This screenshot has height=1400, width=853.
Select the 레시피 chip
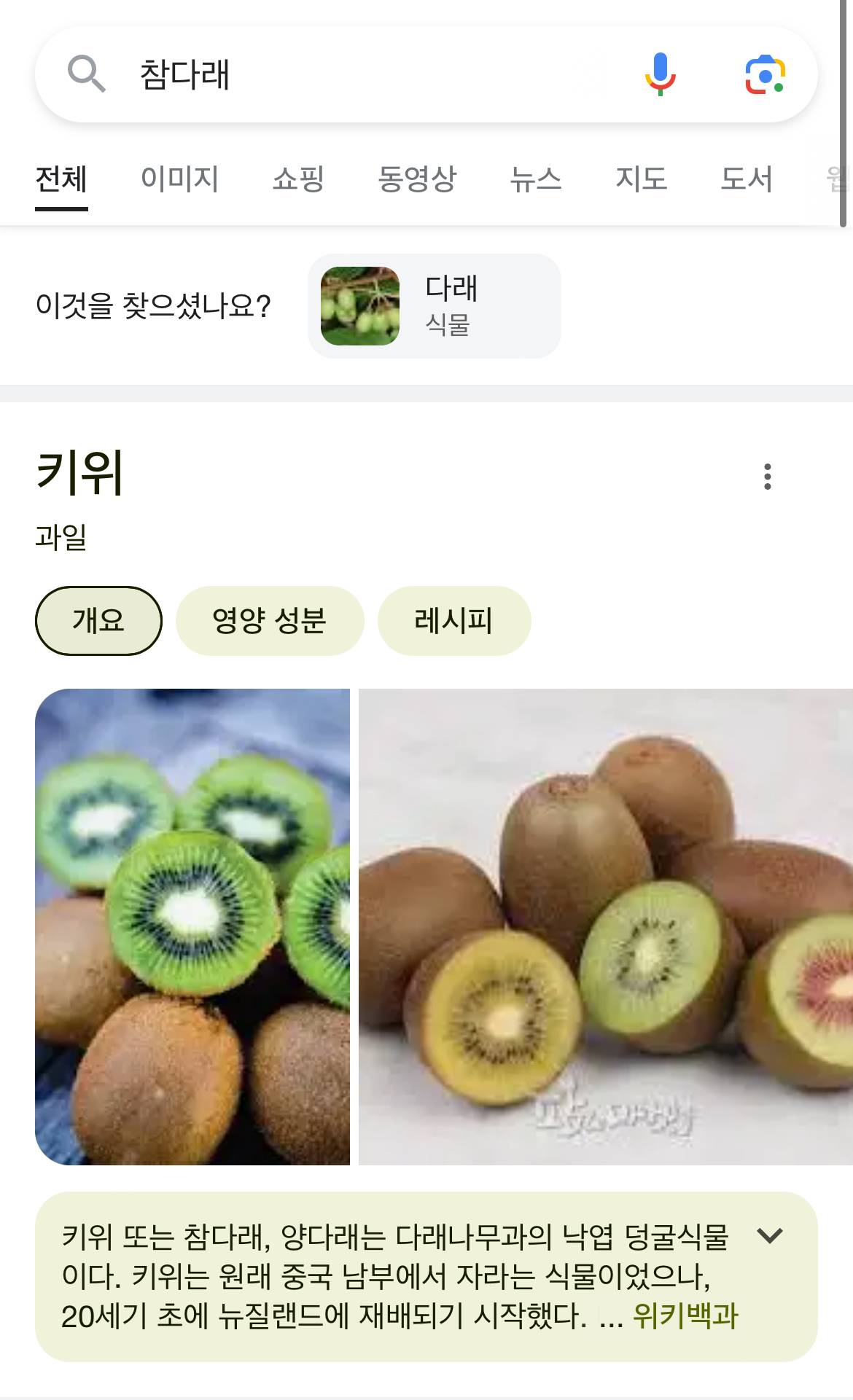[x=453, y=621]
